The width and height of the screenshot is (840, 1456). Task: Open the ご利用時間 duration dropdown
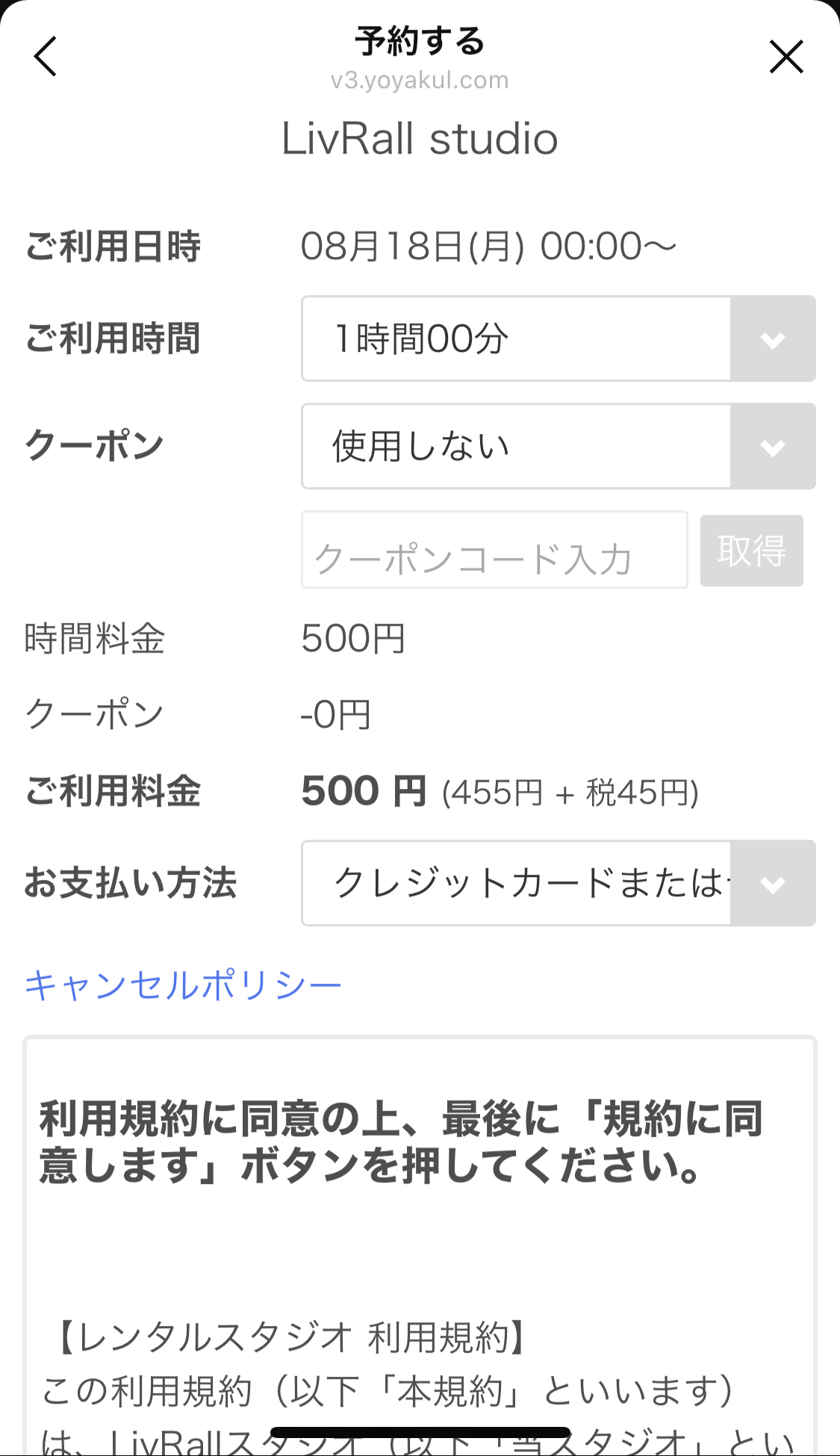[558, 338]
